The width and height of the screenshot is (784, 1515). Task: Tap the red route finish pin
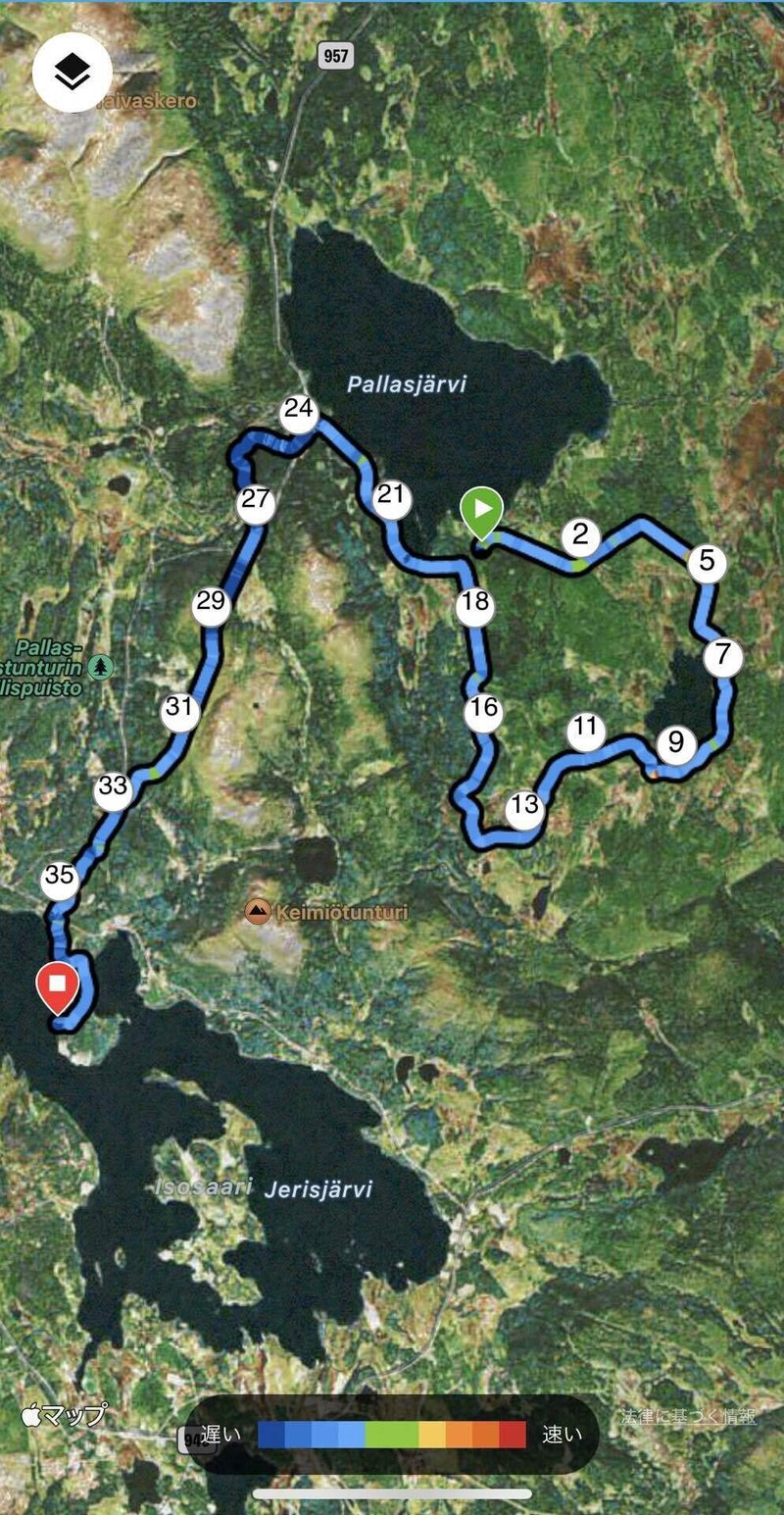click(x=58, y=988)
